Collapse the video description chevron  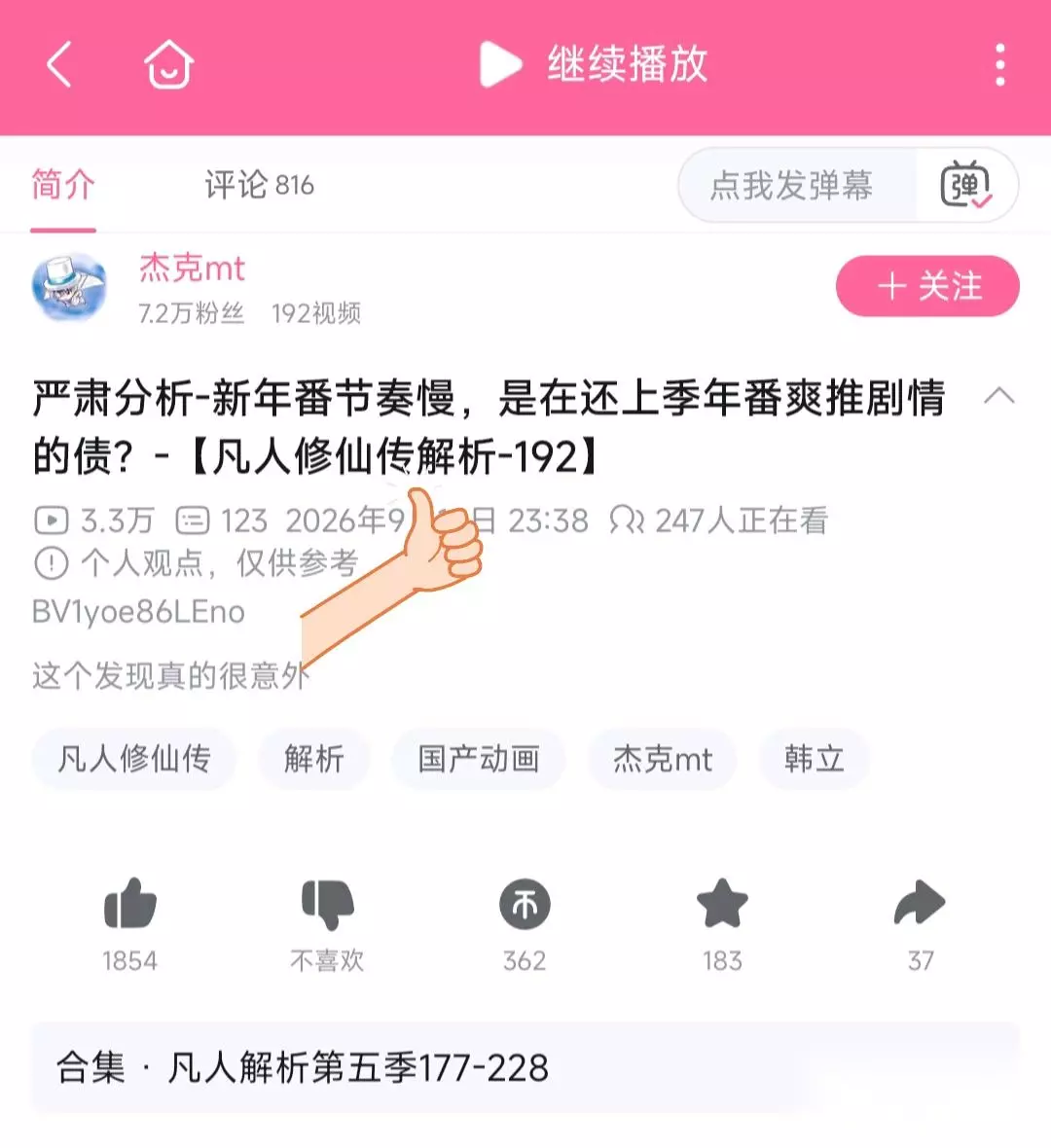pos(999,396)
